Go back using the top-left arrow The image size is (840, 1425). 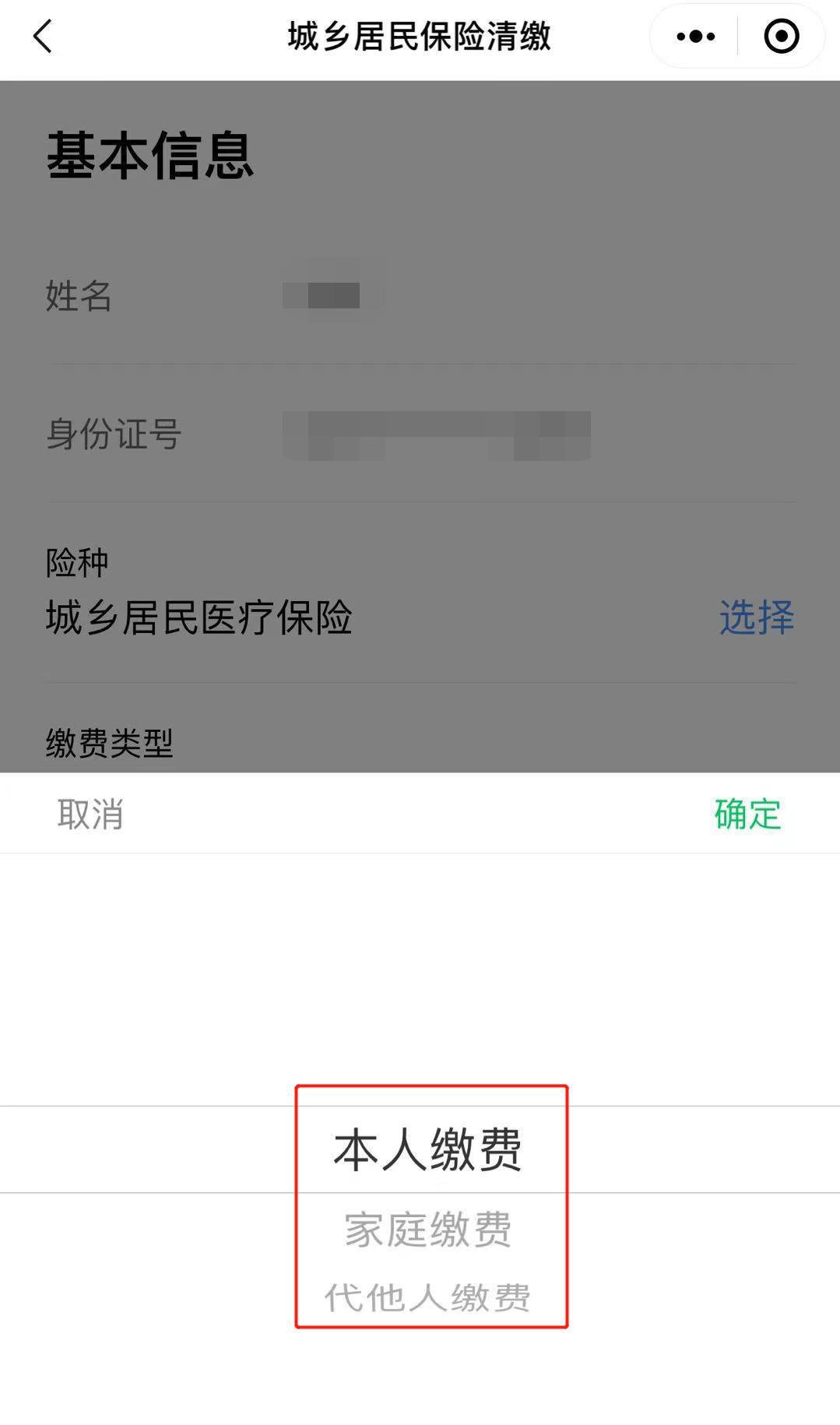43,37
